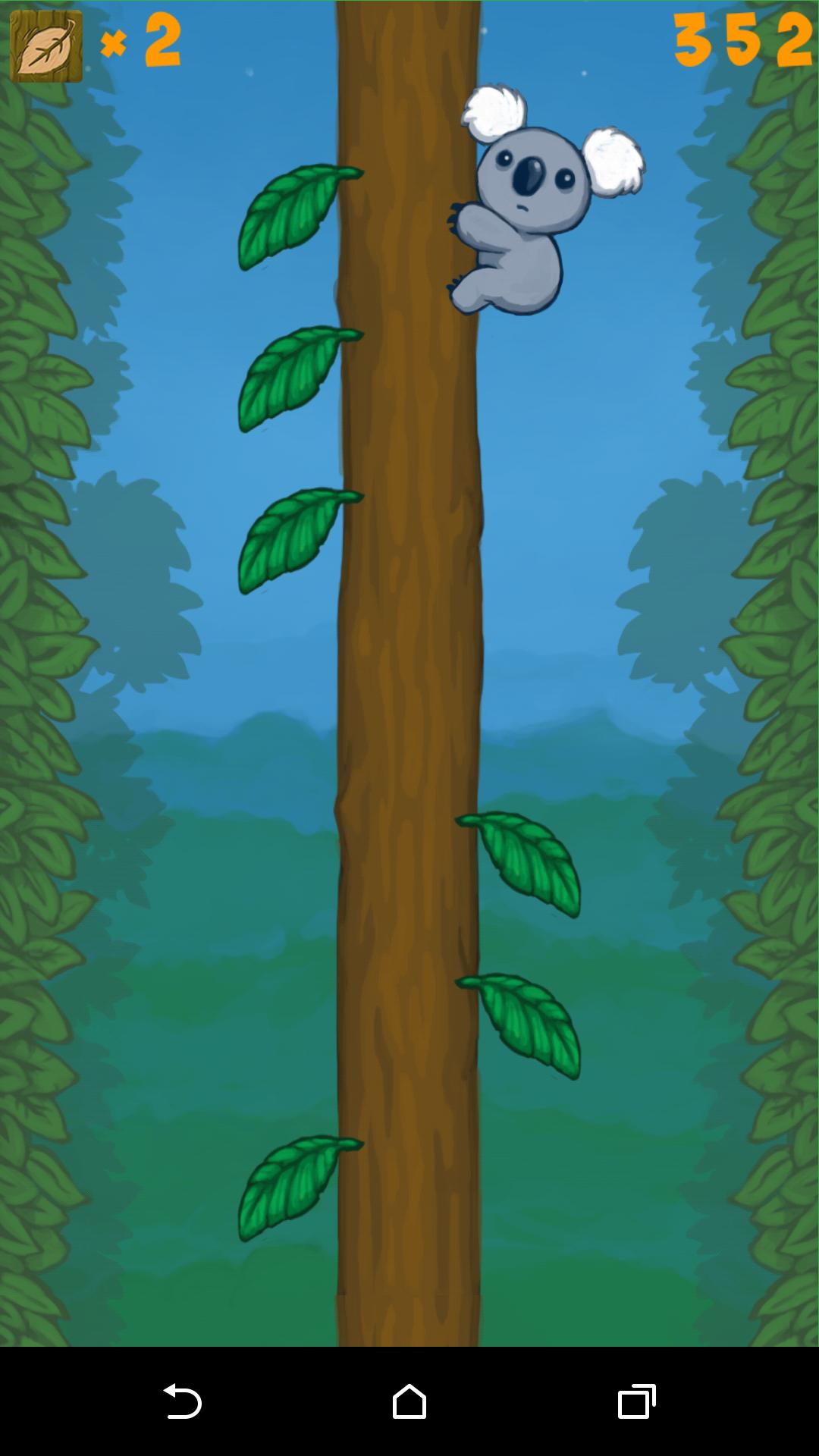Go back using the system back button
819x1456 pixels.
(x=182, y=1401)
